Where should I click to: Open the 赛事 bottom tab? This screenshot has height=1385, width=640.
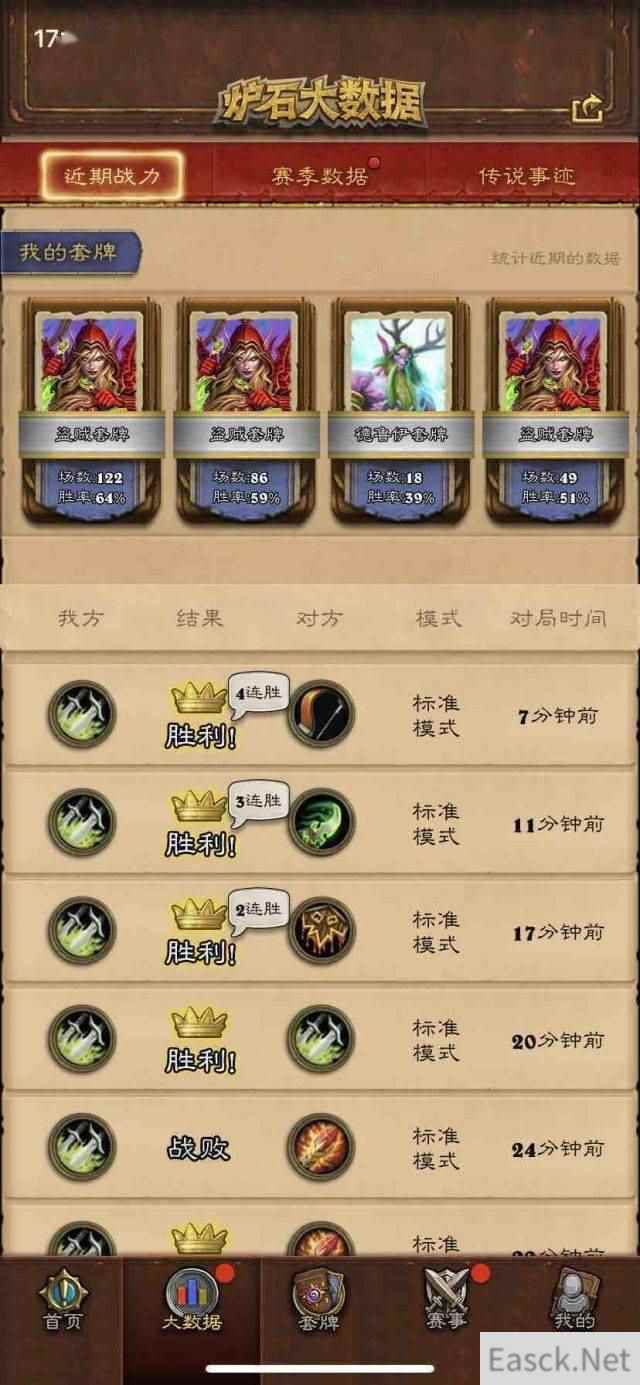446,1300
